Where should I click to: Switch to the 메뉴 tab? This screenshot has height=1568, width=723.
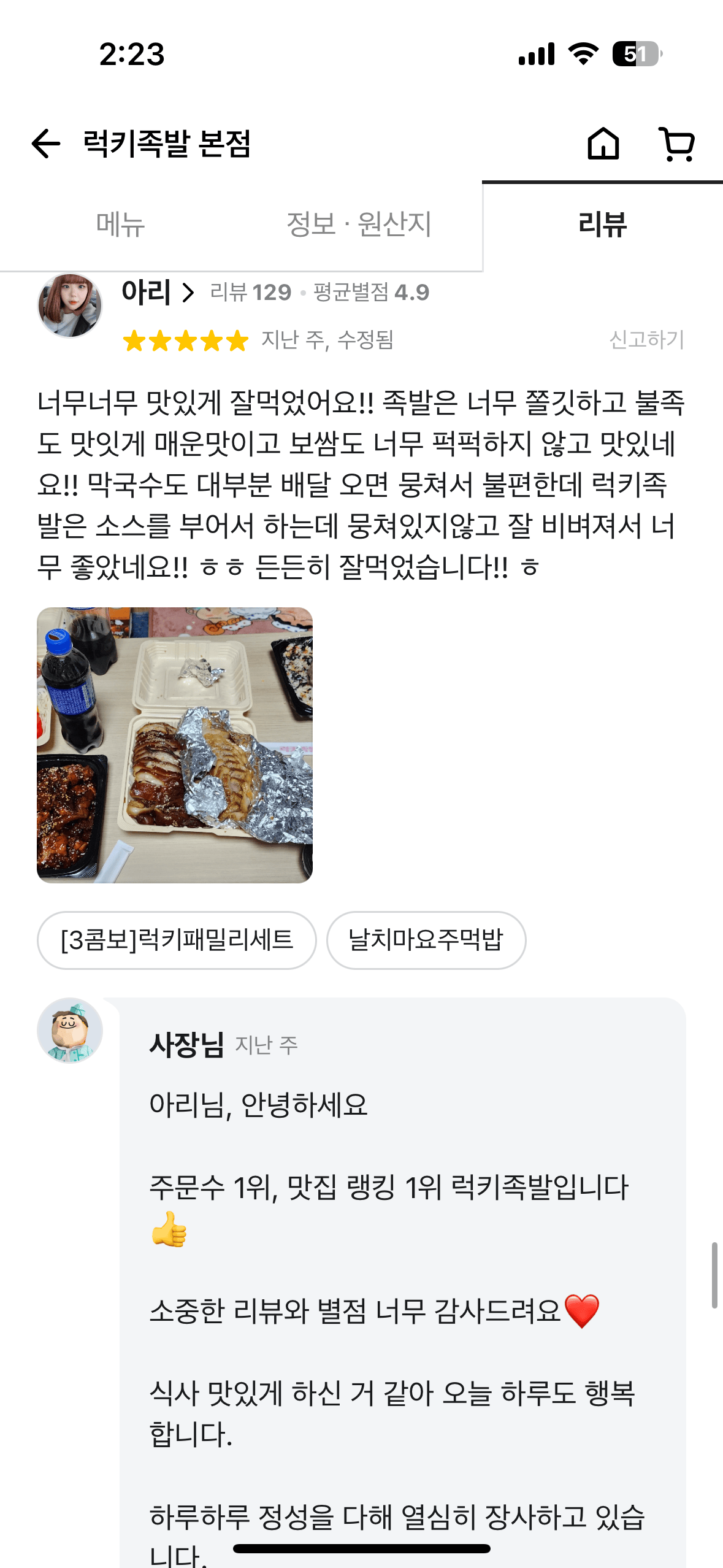[x=120, y=225]
